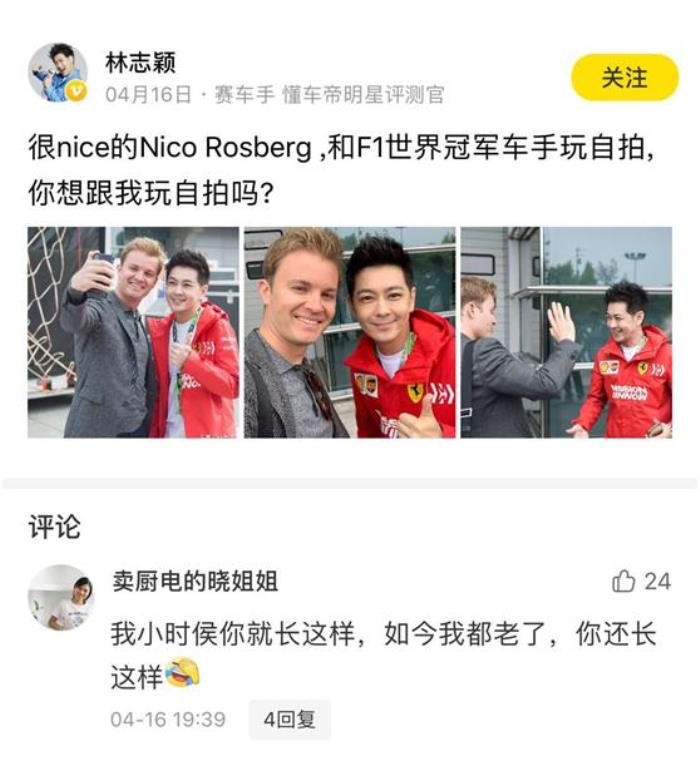
Task: View the middle close-up selfie photo
Action: 349,332
